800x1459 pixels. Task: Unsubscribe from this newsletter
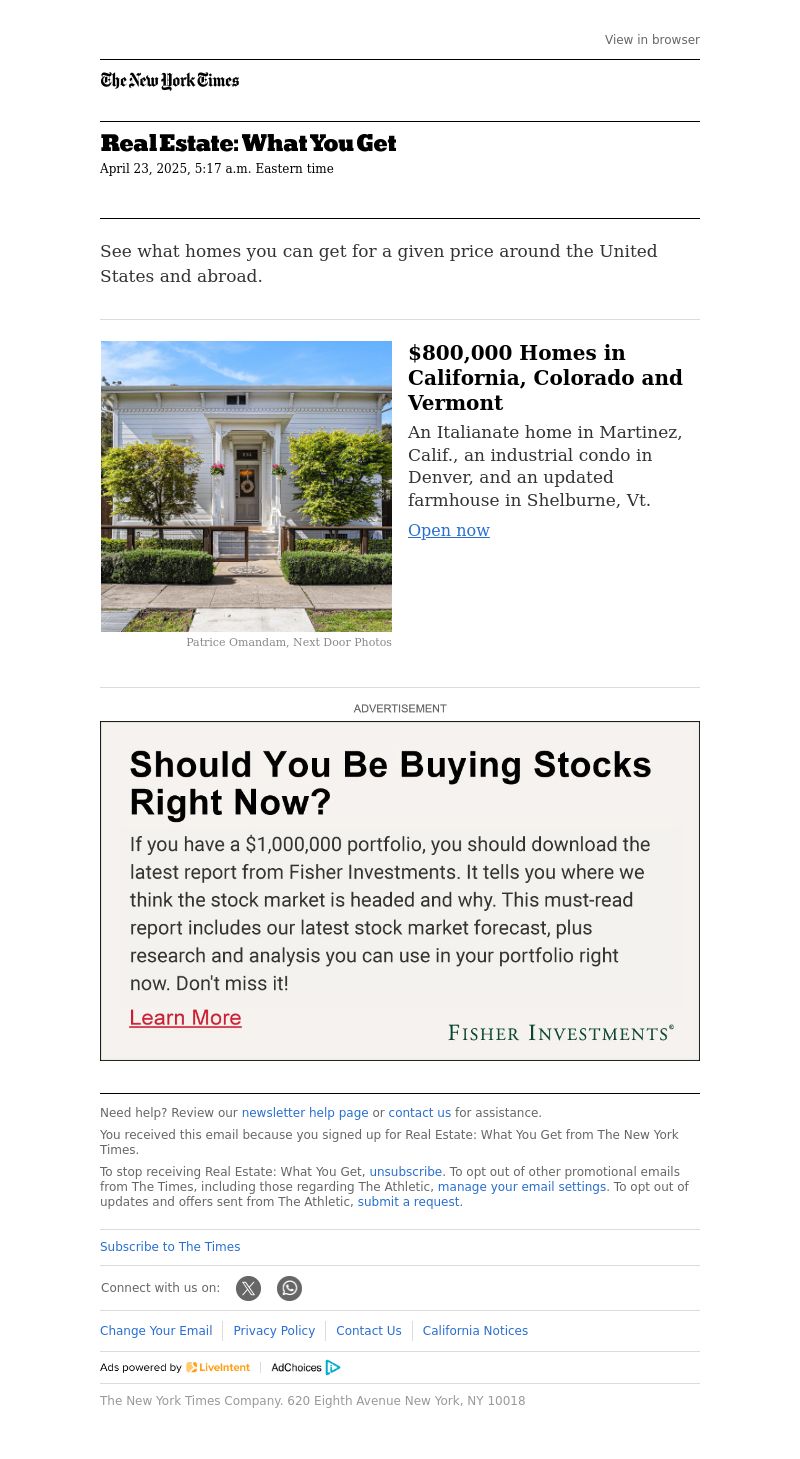(405, 1172)
